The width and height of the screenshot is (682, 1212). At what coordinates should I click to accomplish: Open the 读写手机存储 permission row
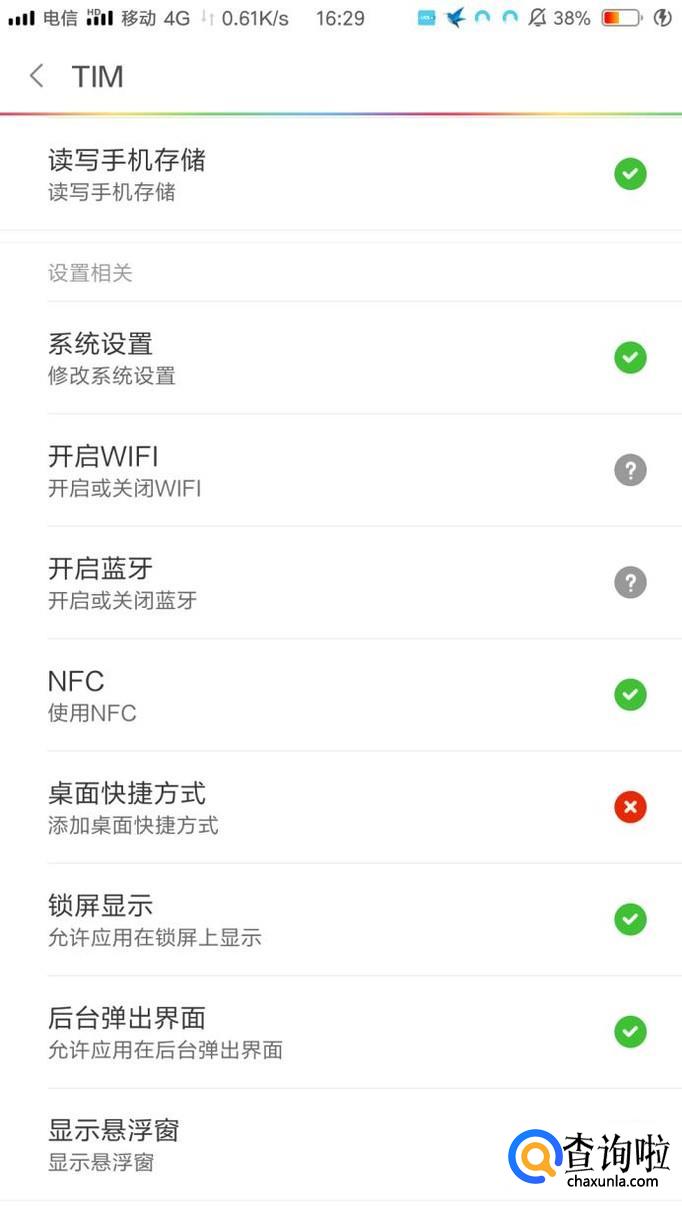(340, 174)
